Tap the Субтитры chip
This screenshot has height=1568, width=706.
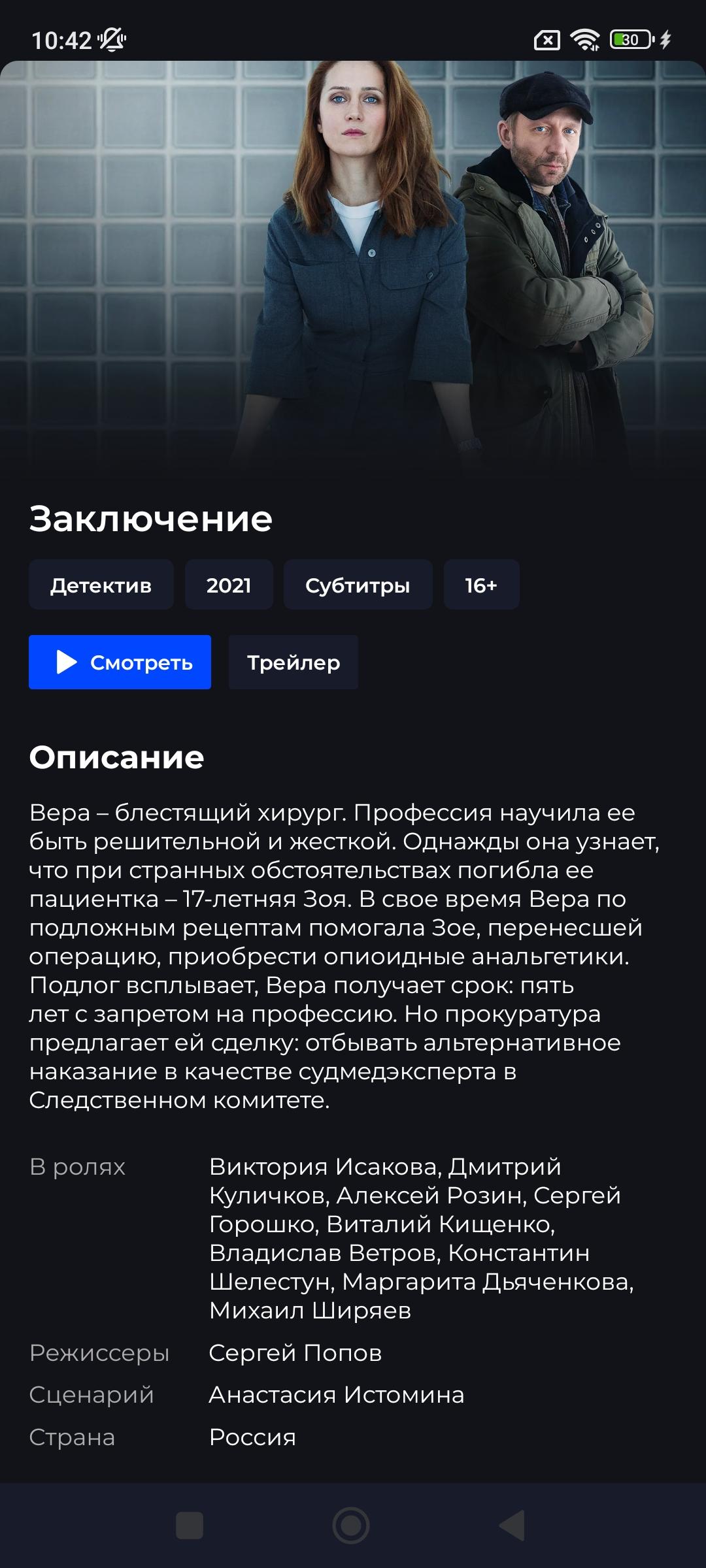(x=358, y=585)
